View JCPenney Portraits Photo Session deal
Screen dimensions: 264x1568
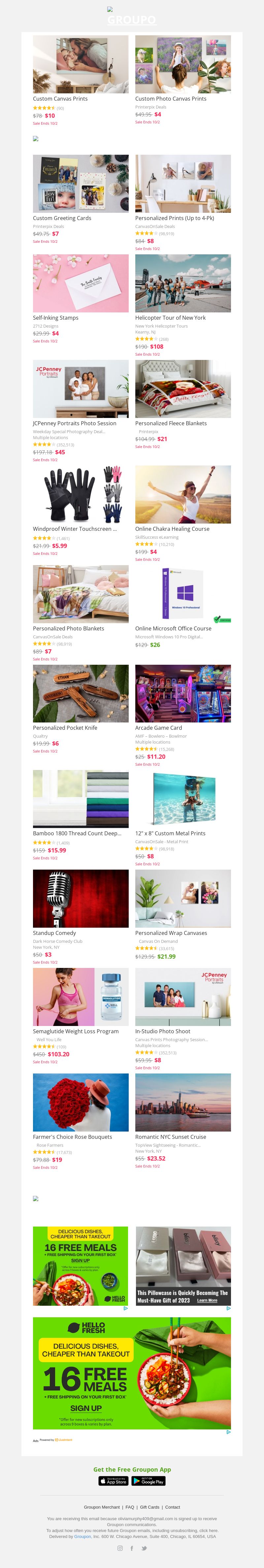80,389
